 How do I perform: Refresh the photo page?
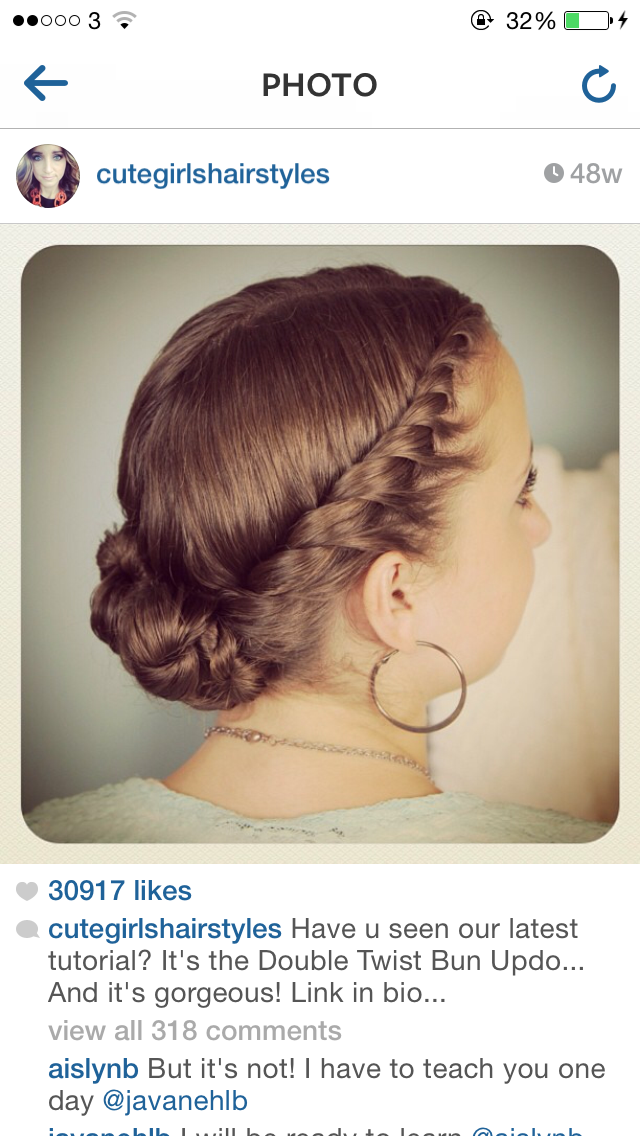pos(599,84)
